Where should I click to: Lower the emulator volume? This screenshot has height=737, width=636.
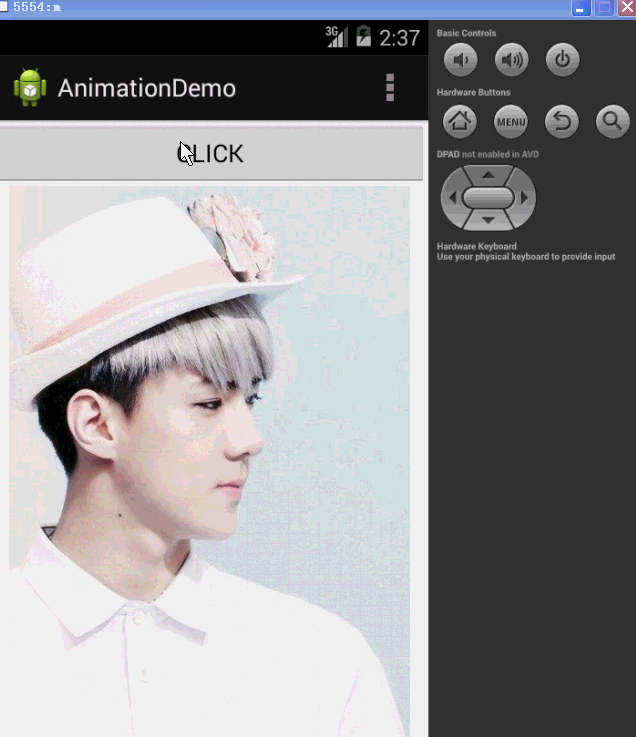[460, 61]
